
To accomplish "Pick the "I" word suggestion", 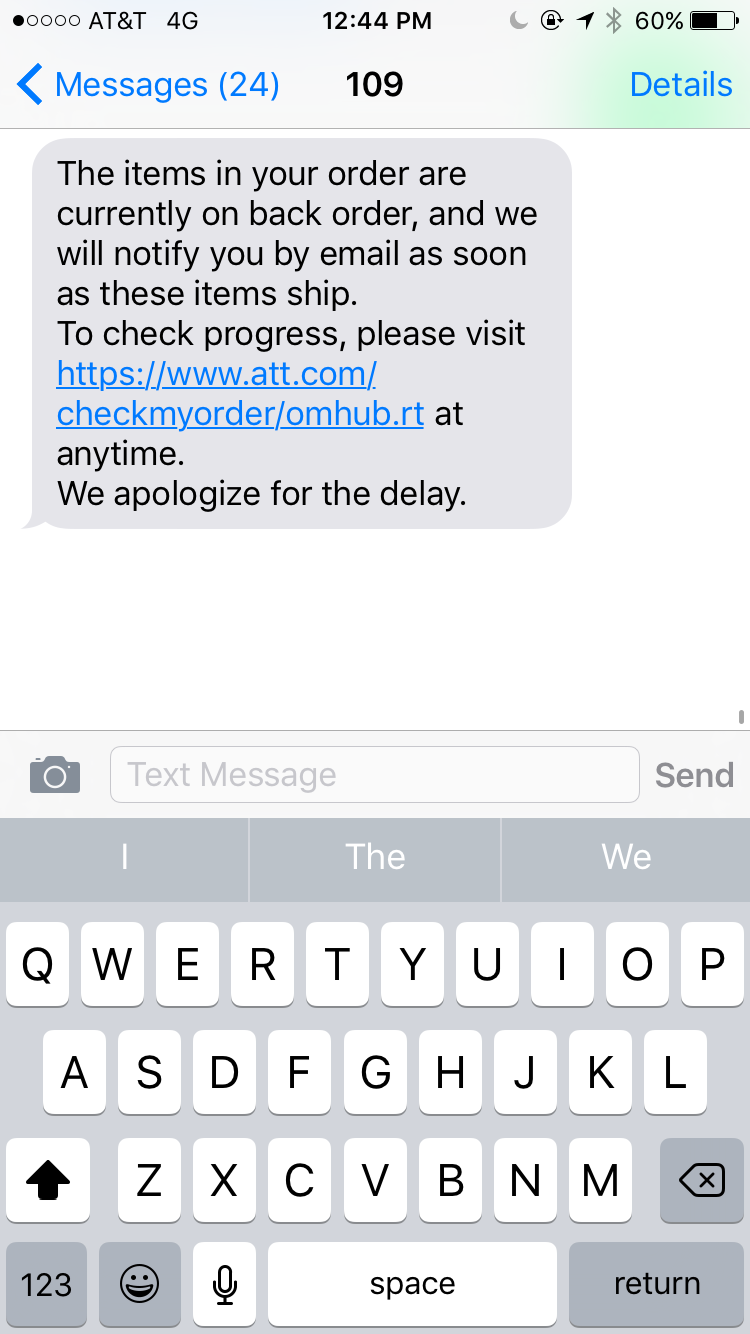I will click(124, 857).
